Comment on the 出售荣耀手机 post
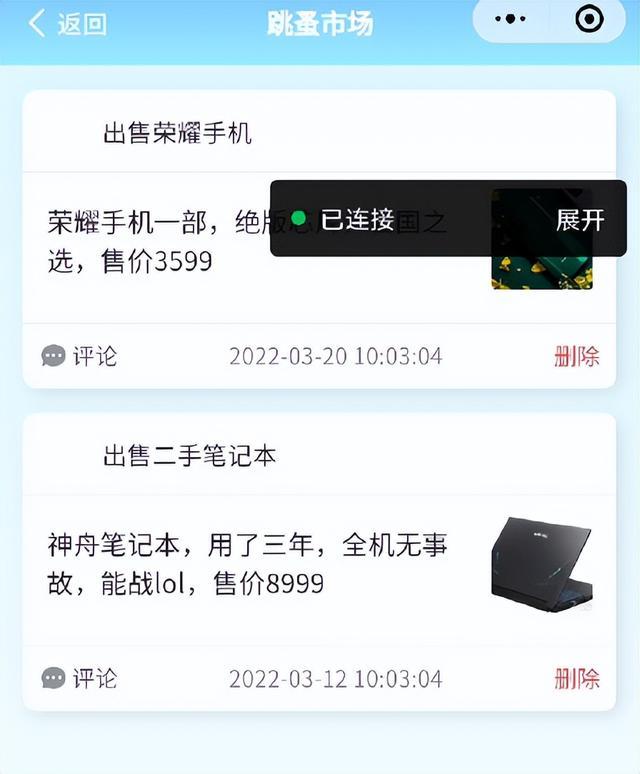 coord(80,355)
